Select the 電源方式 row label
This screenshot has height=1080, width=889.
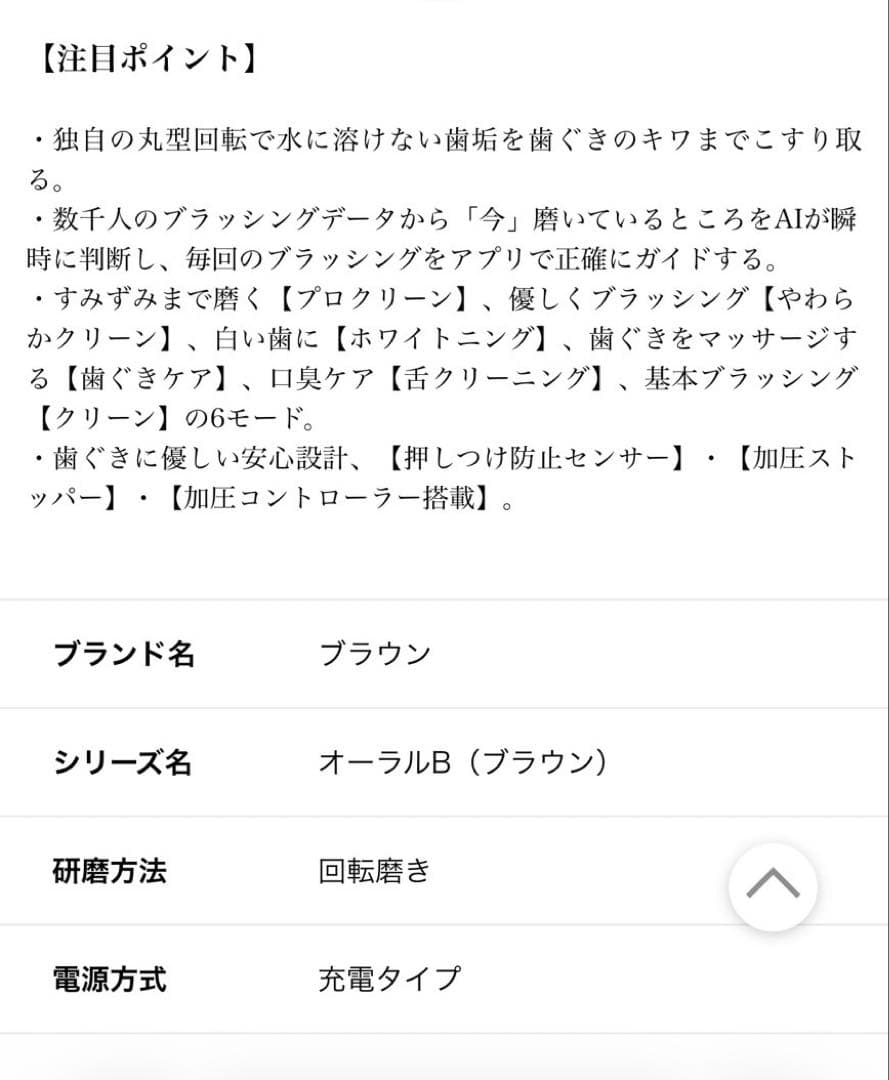pos(110,981)
